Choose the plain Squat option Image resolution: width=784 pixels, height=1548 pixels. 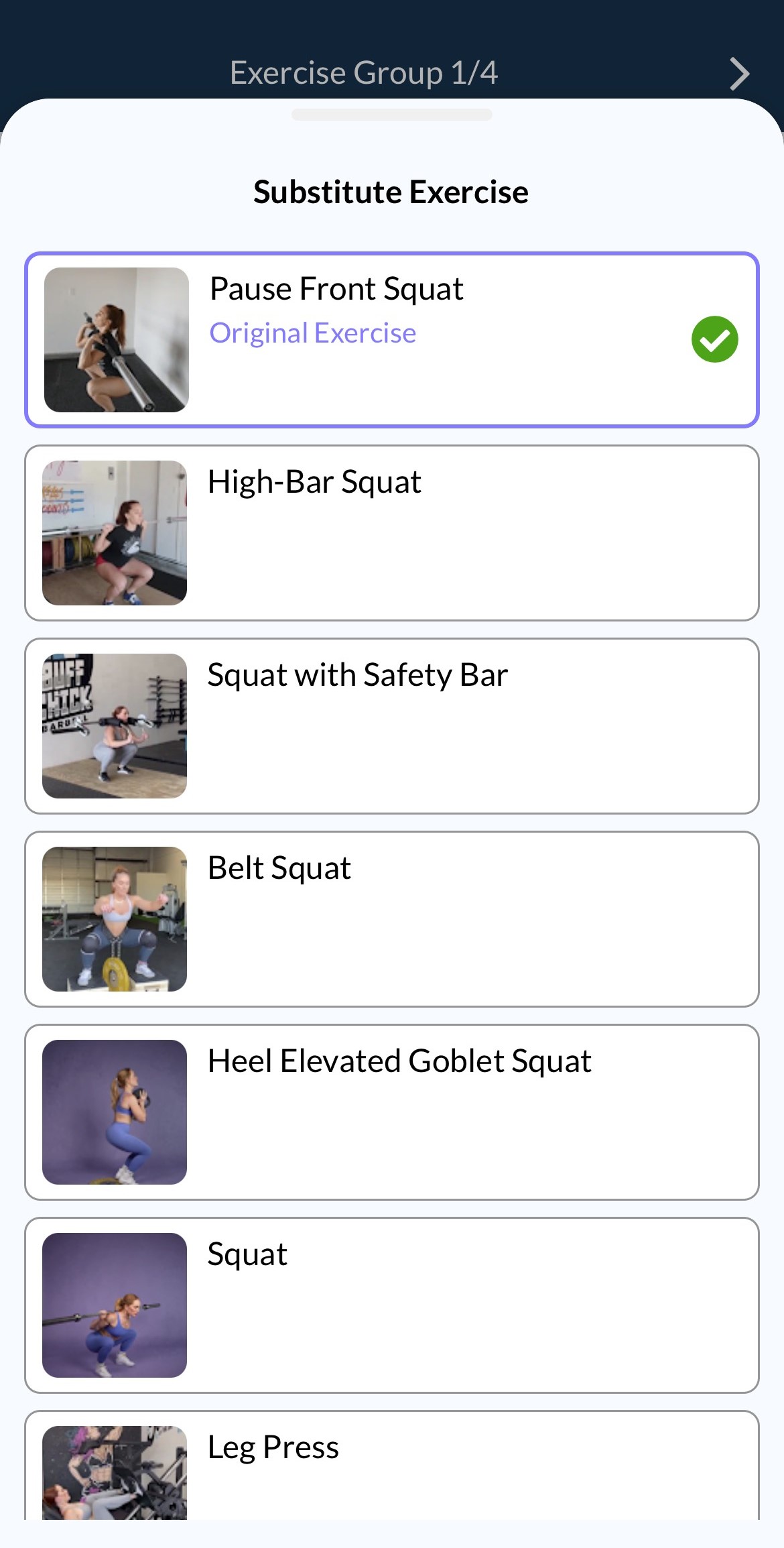pyautogui.click(x=391, y=1305)
